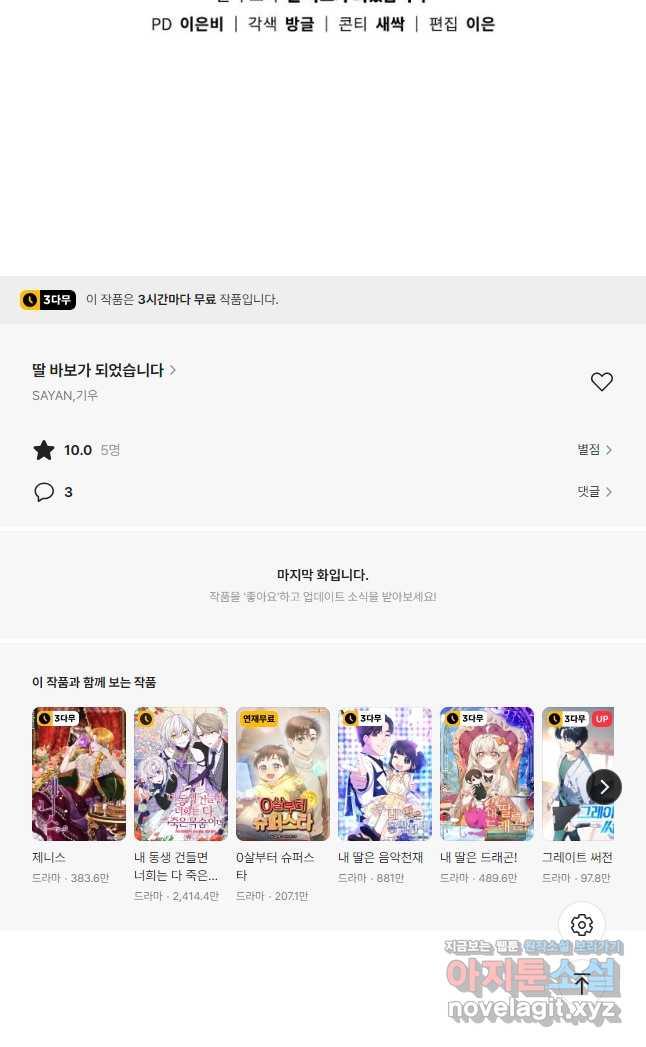Open the viewer settings gear
The width and height of the screenshot is (646, 1047).
pyautogui.click(x=582, y=925)
